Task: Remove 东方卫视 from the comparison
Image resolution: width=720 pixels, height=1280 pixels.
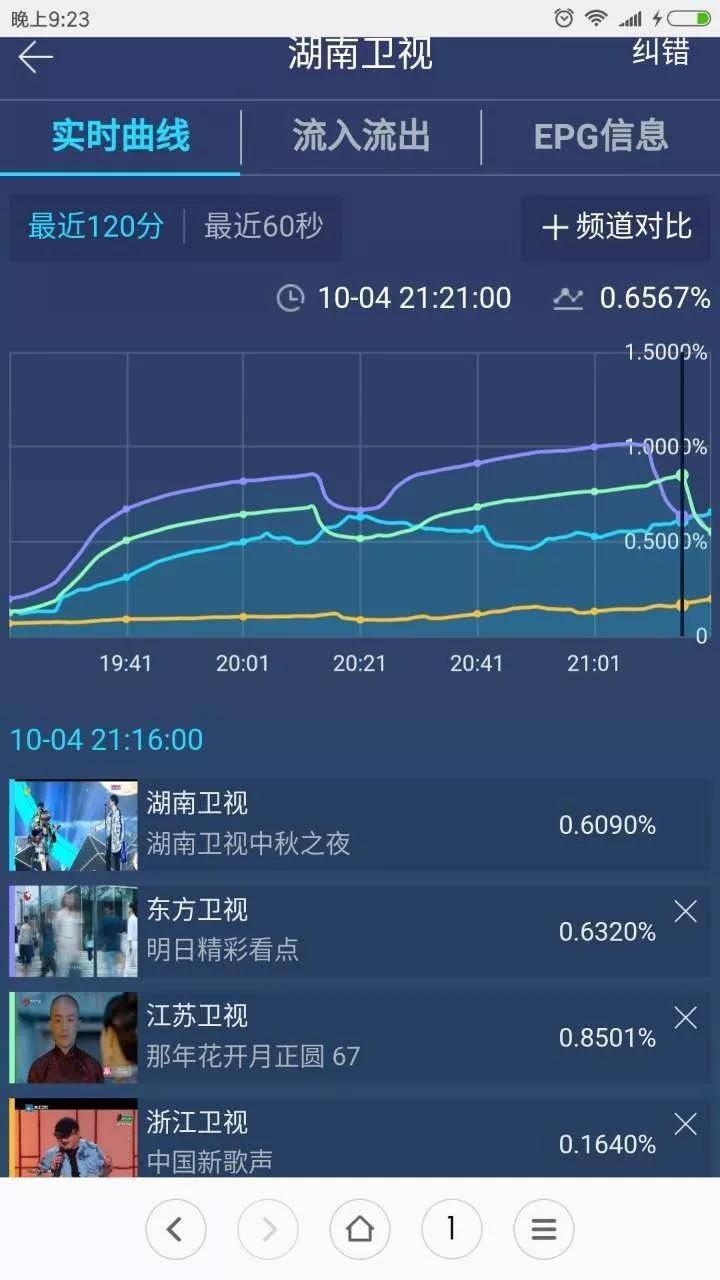Action: [x=685, y=911]
